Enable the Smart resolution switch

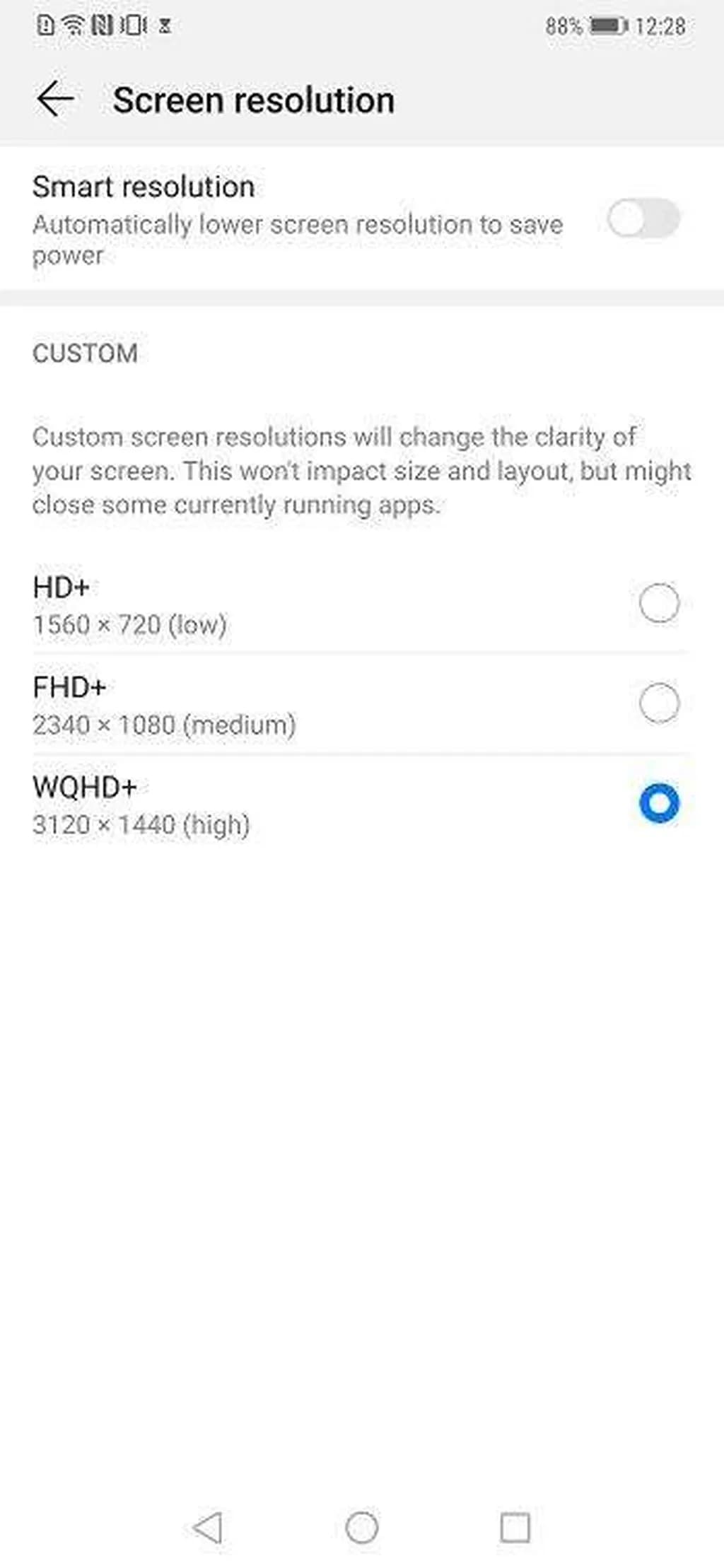click(x=643, y=218)
